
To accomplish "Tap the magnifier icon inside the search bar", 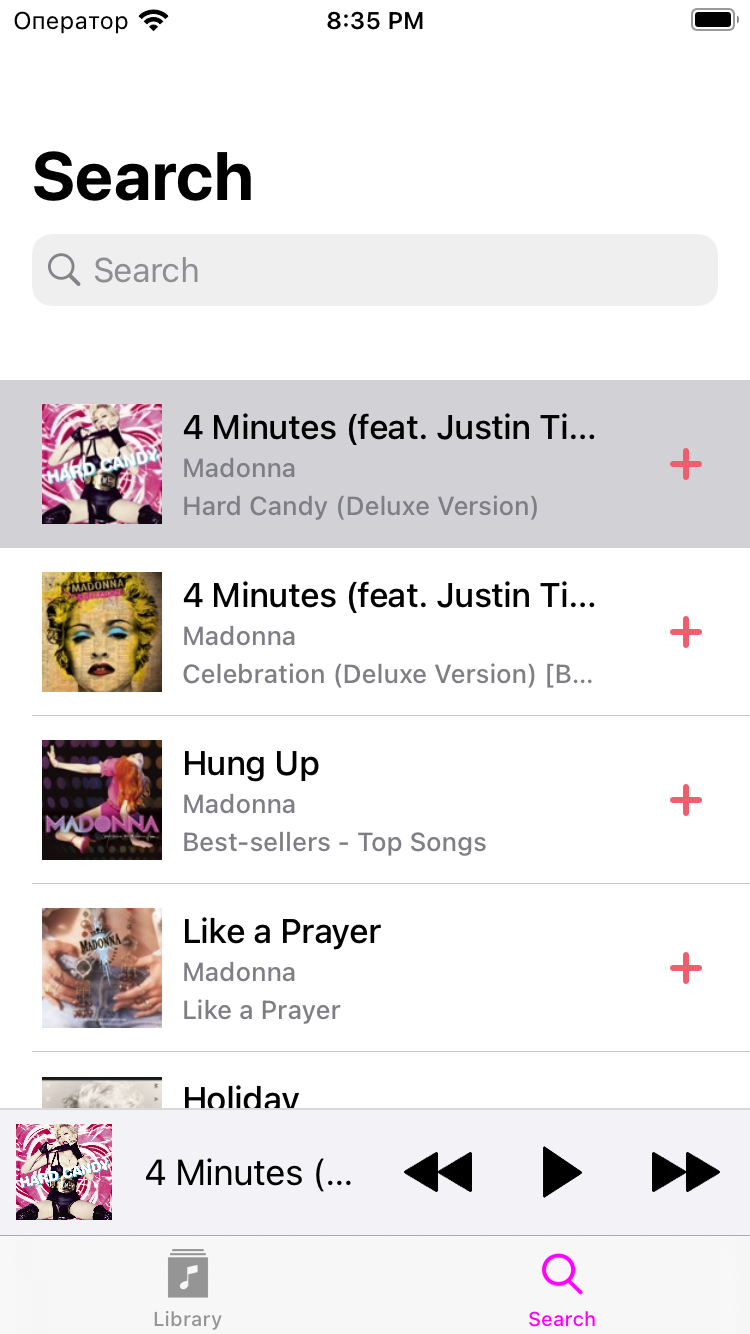I will pos(63,270).
